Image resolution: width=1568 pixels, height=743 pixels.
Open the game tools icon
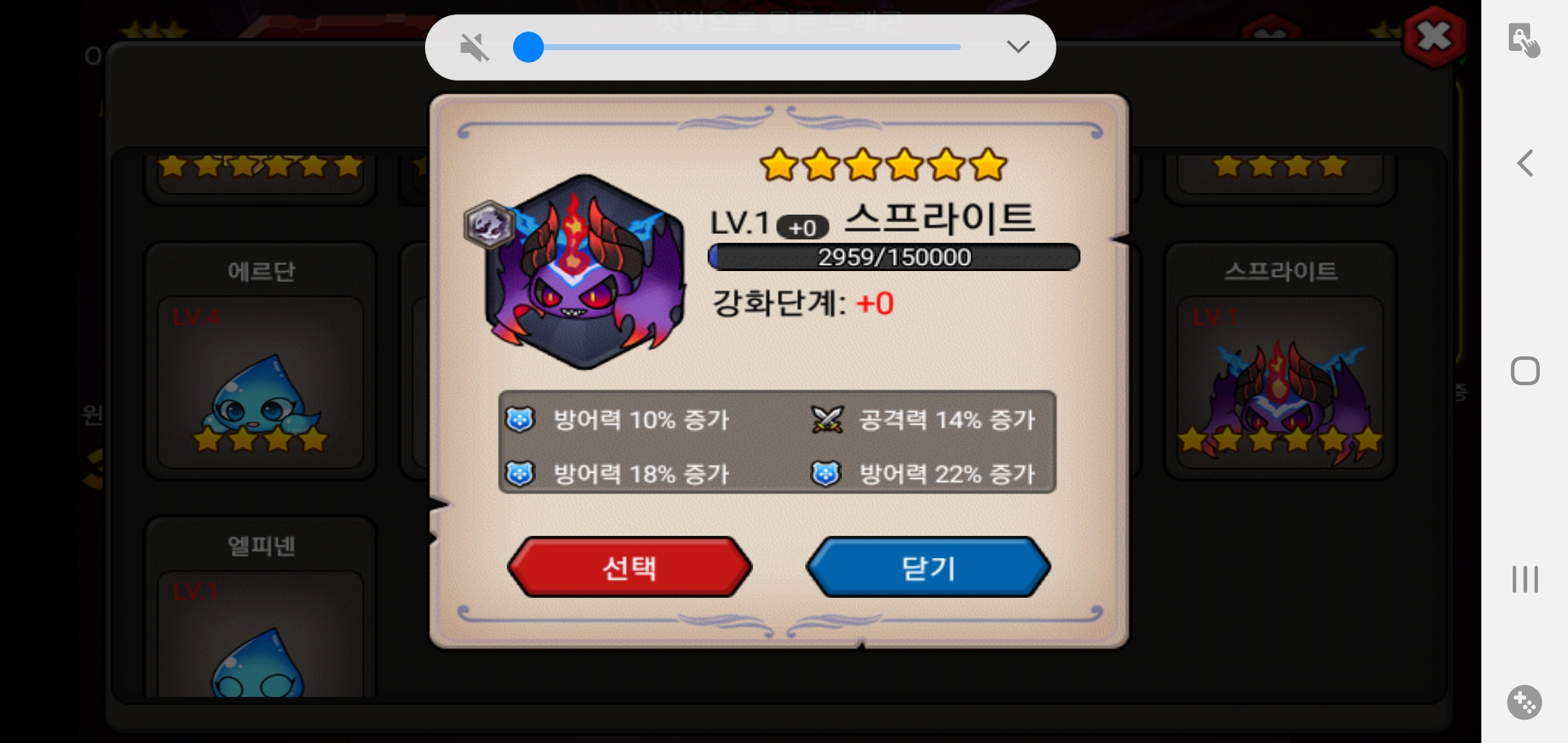point(1524,702)
